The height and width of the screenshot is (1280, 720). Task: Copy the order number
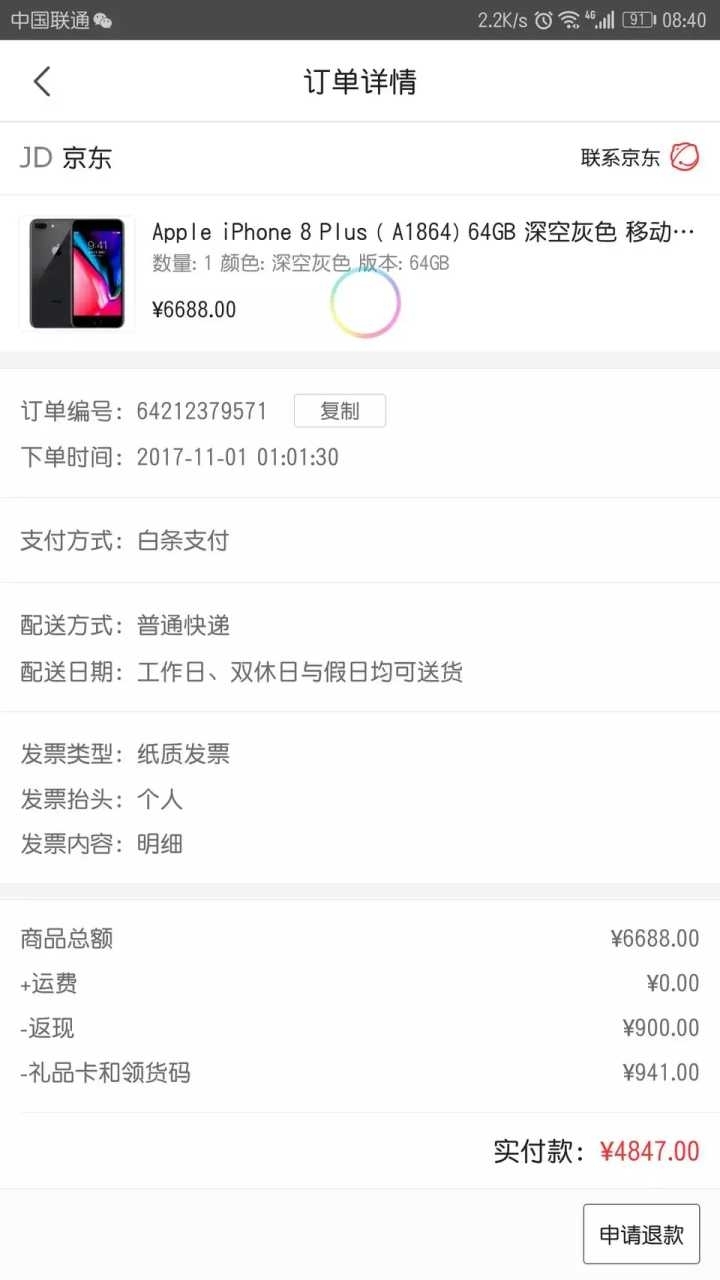click(339, 411)
